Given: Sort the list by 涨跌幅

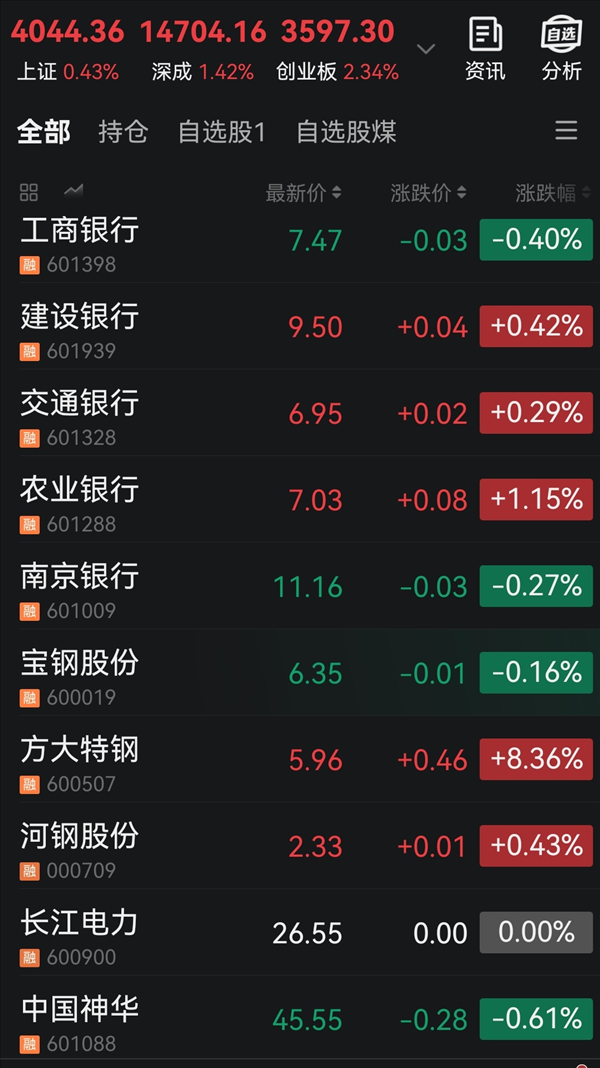Looking at the screenshot, I should pyautogui.click(x=548, y=193).
